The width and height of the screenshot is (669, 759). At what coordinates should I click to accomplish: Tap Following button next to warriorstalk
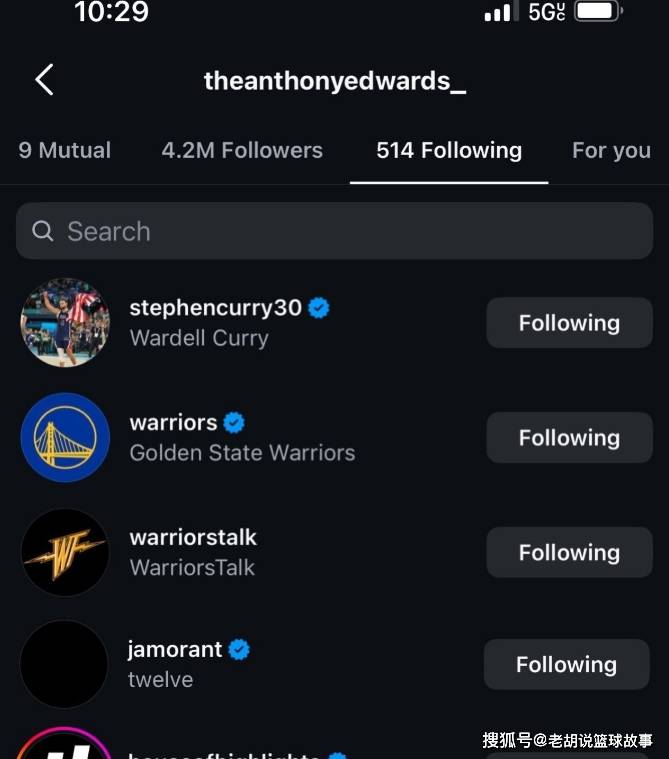pos(569,553)
